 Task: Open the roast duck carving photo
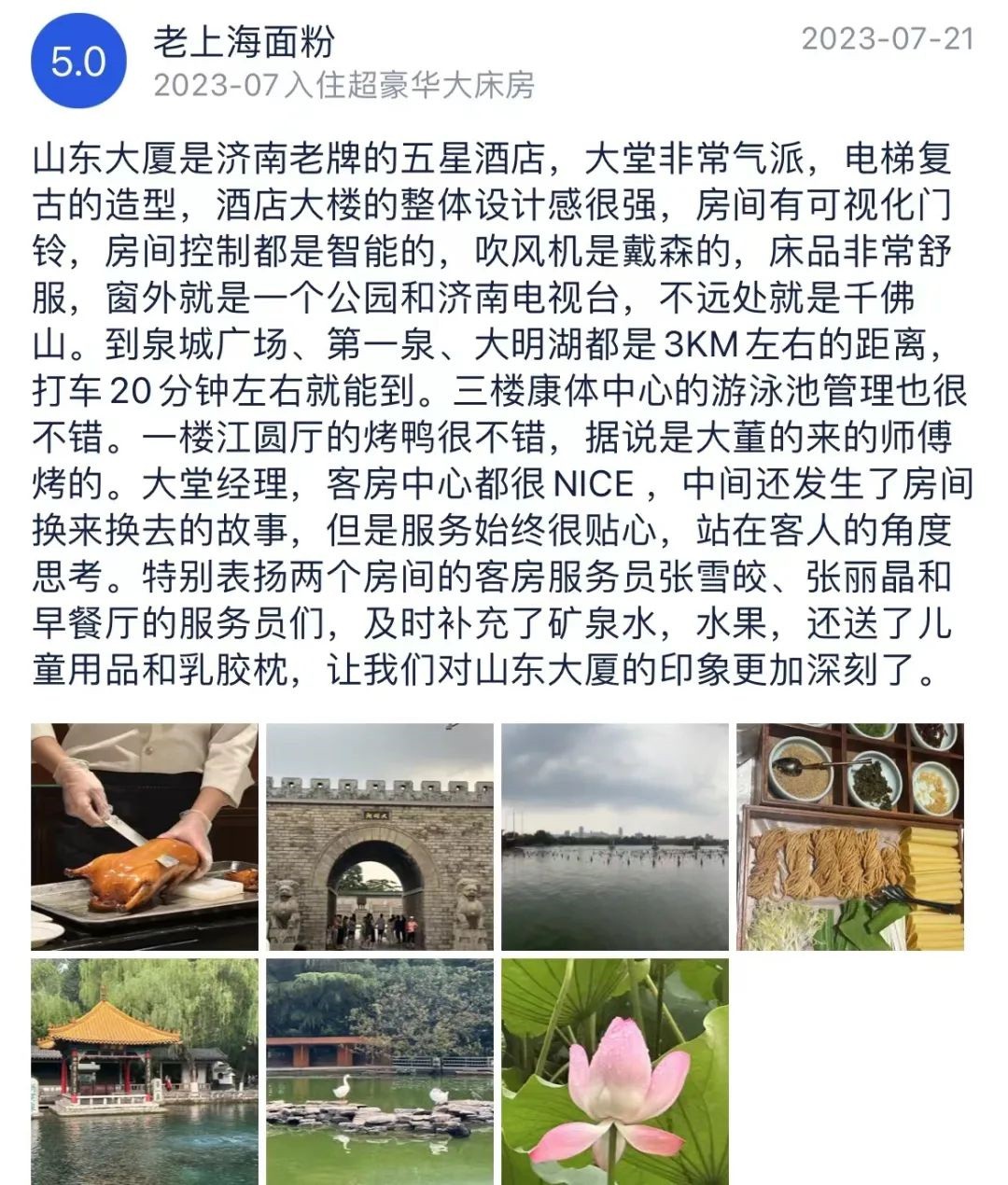tap(145, 836)
